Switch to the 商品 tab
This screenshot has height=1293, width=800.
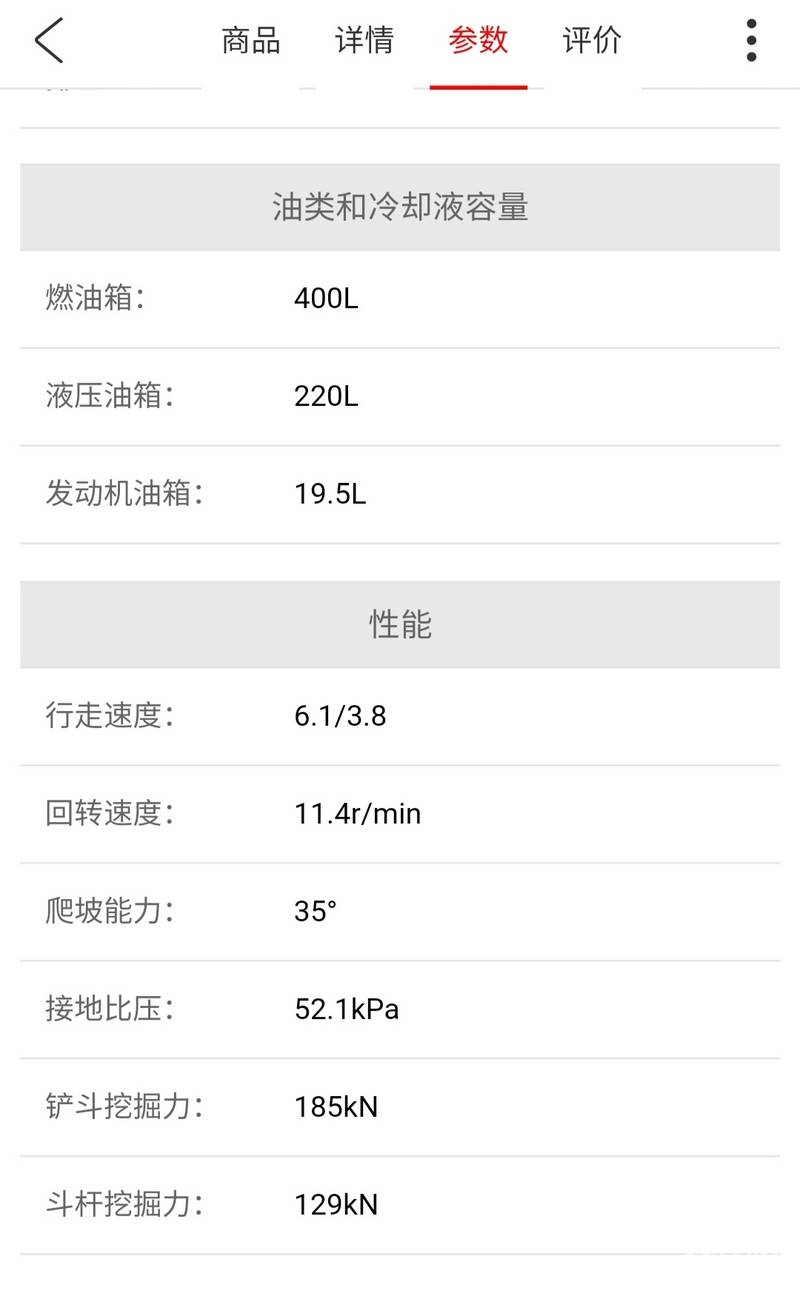click(x=250, y=41)
